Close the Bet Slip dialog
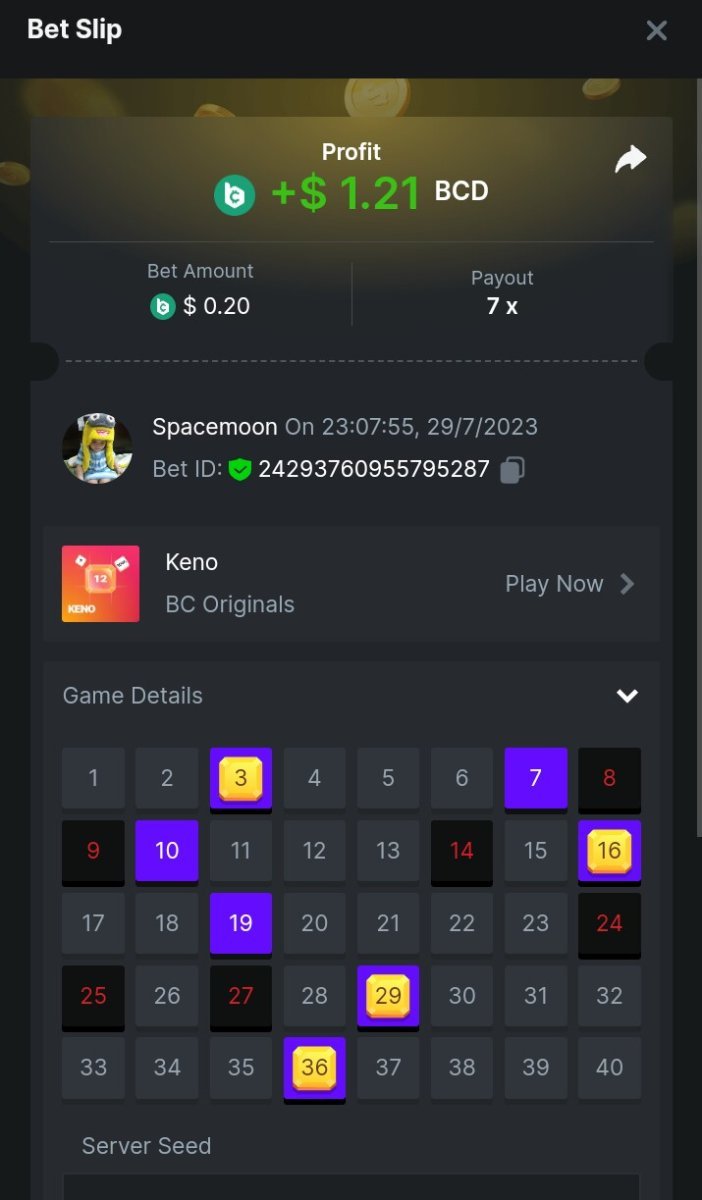Viewport: 702px width, 1200px height. pyautogui.click(x=656, y=31)
